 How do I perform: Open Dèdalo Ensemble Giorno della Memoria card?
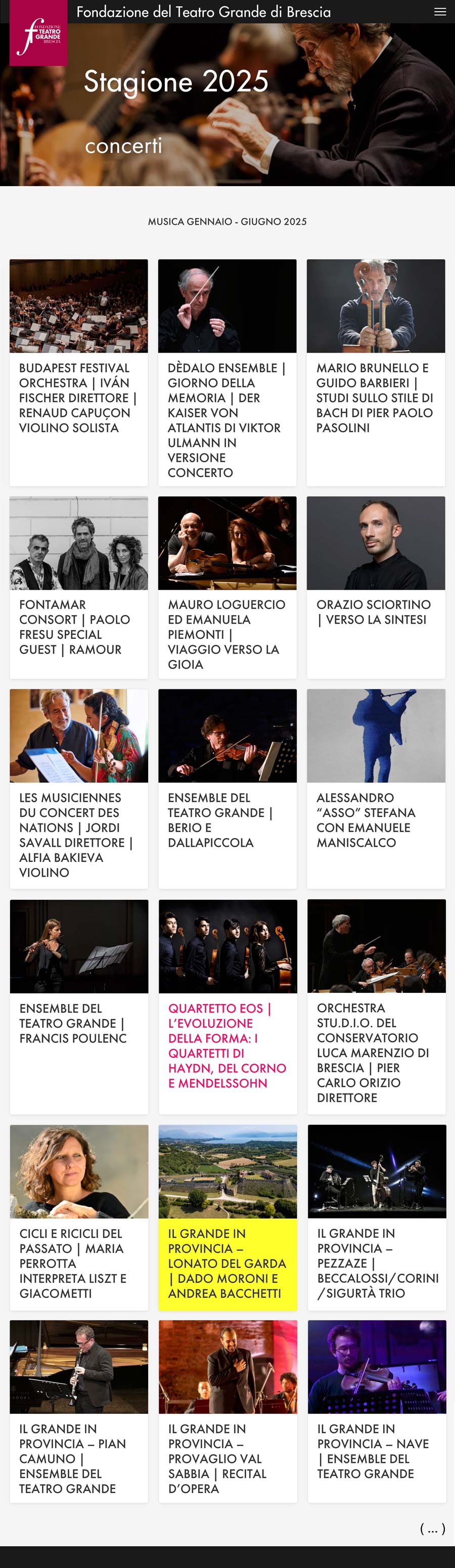(227, 371)
